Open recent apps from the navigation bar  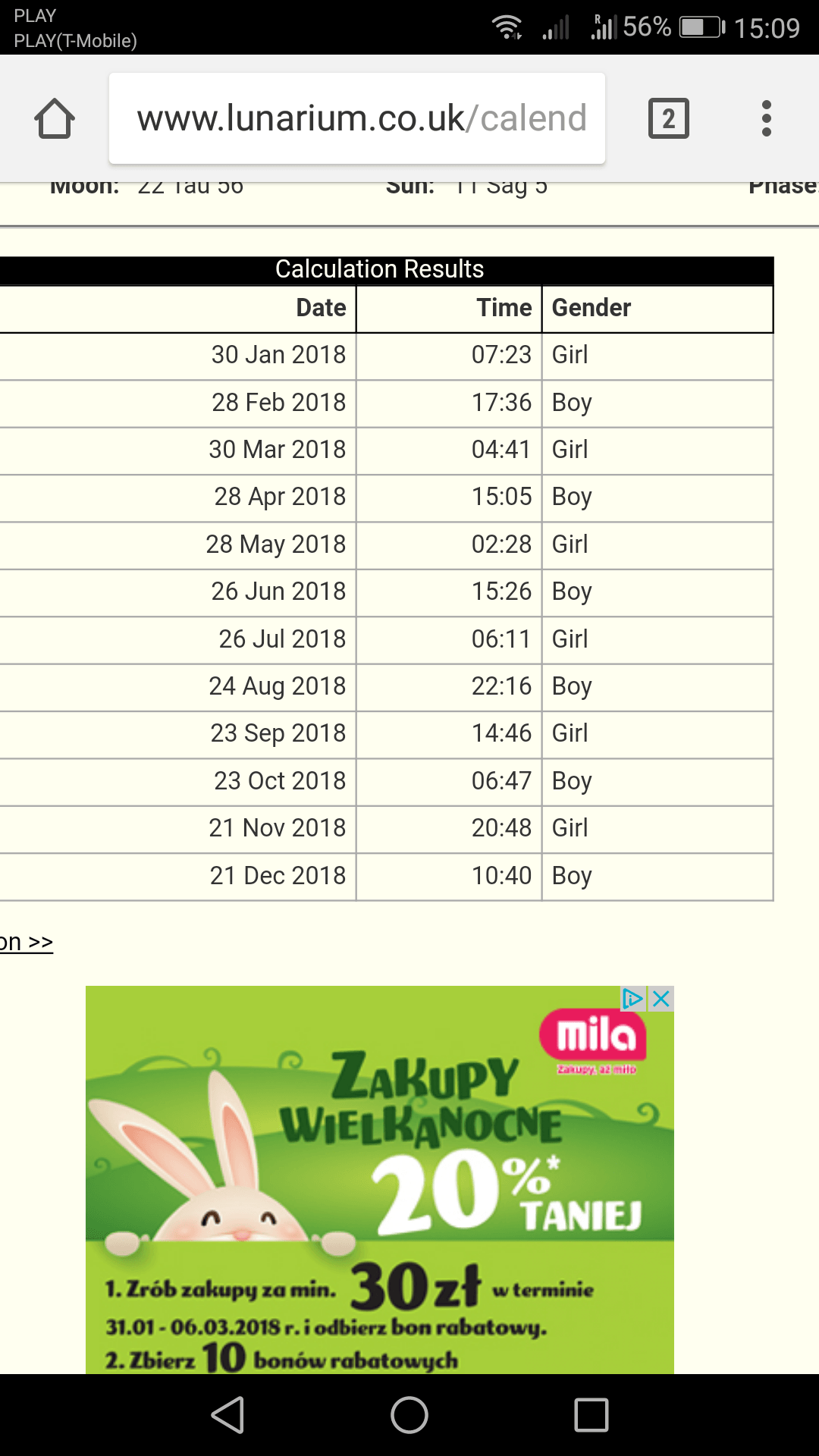tap(591, 1415)
